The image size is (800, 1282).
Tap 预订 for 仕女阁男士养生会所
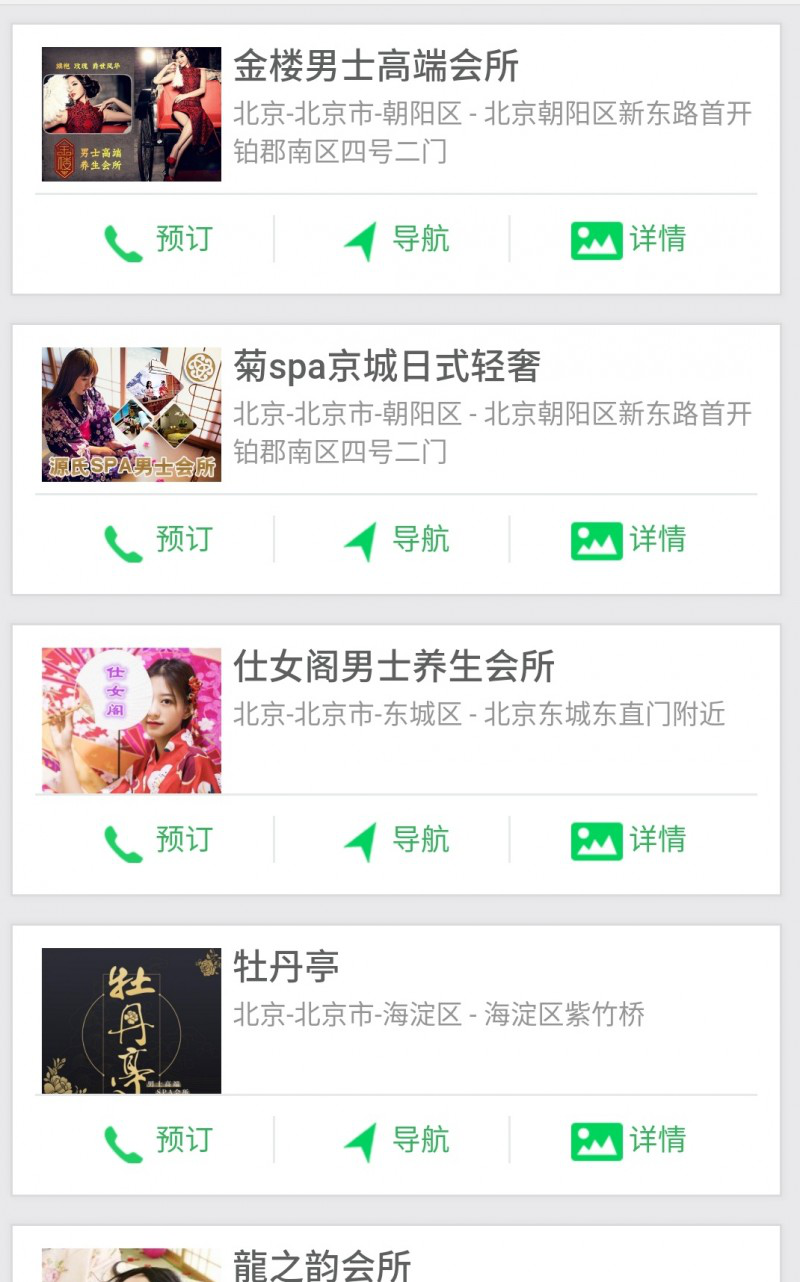pos(158,840)
